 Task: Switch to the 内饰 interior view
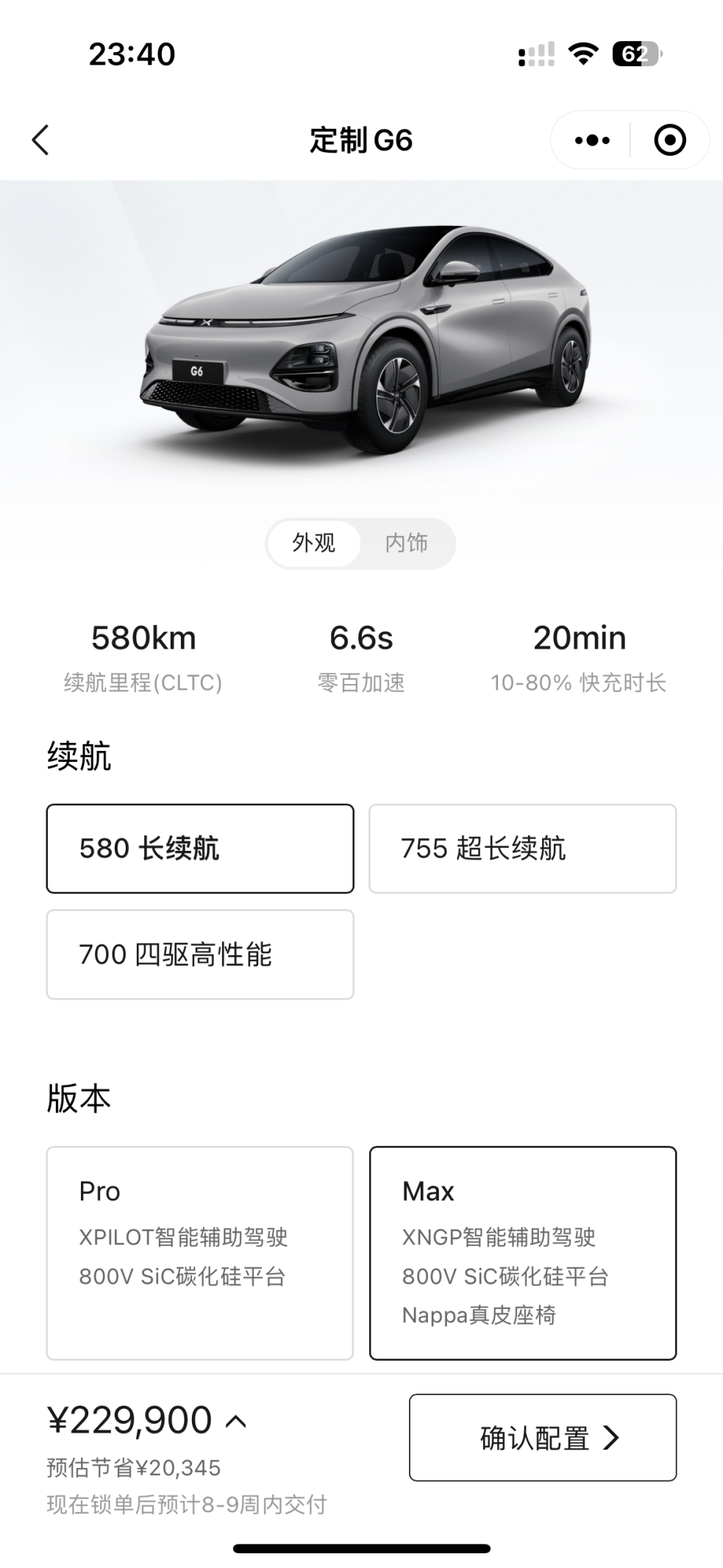pyautogui.click(x=407, y=544)
